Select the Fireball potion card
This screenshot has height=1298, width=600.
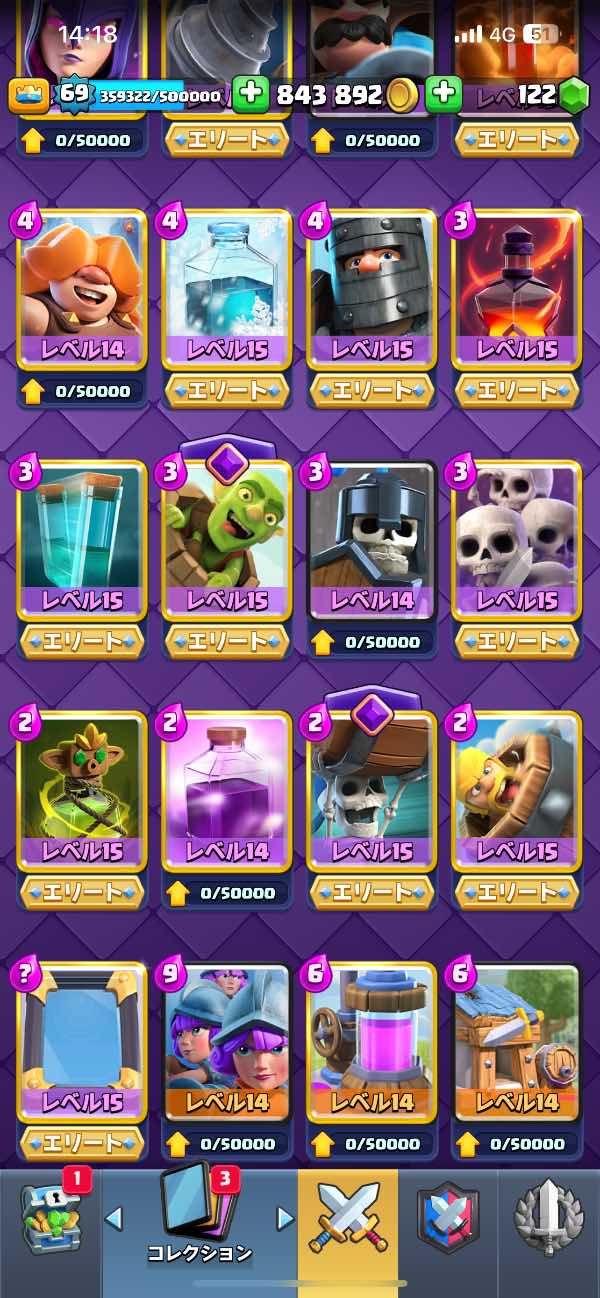coord(516,290)
